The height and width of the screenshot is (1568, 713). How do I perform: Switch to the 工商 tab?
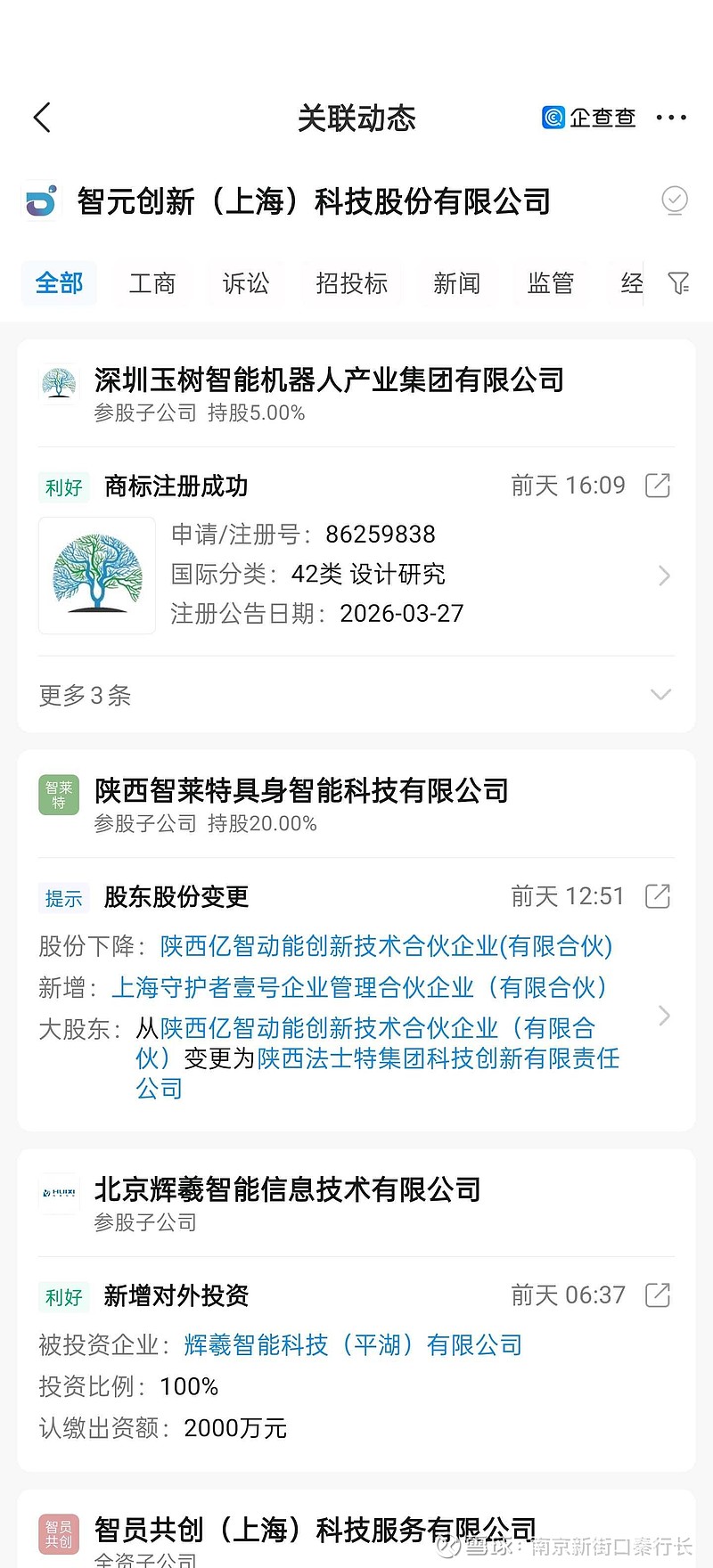(152, 283)
